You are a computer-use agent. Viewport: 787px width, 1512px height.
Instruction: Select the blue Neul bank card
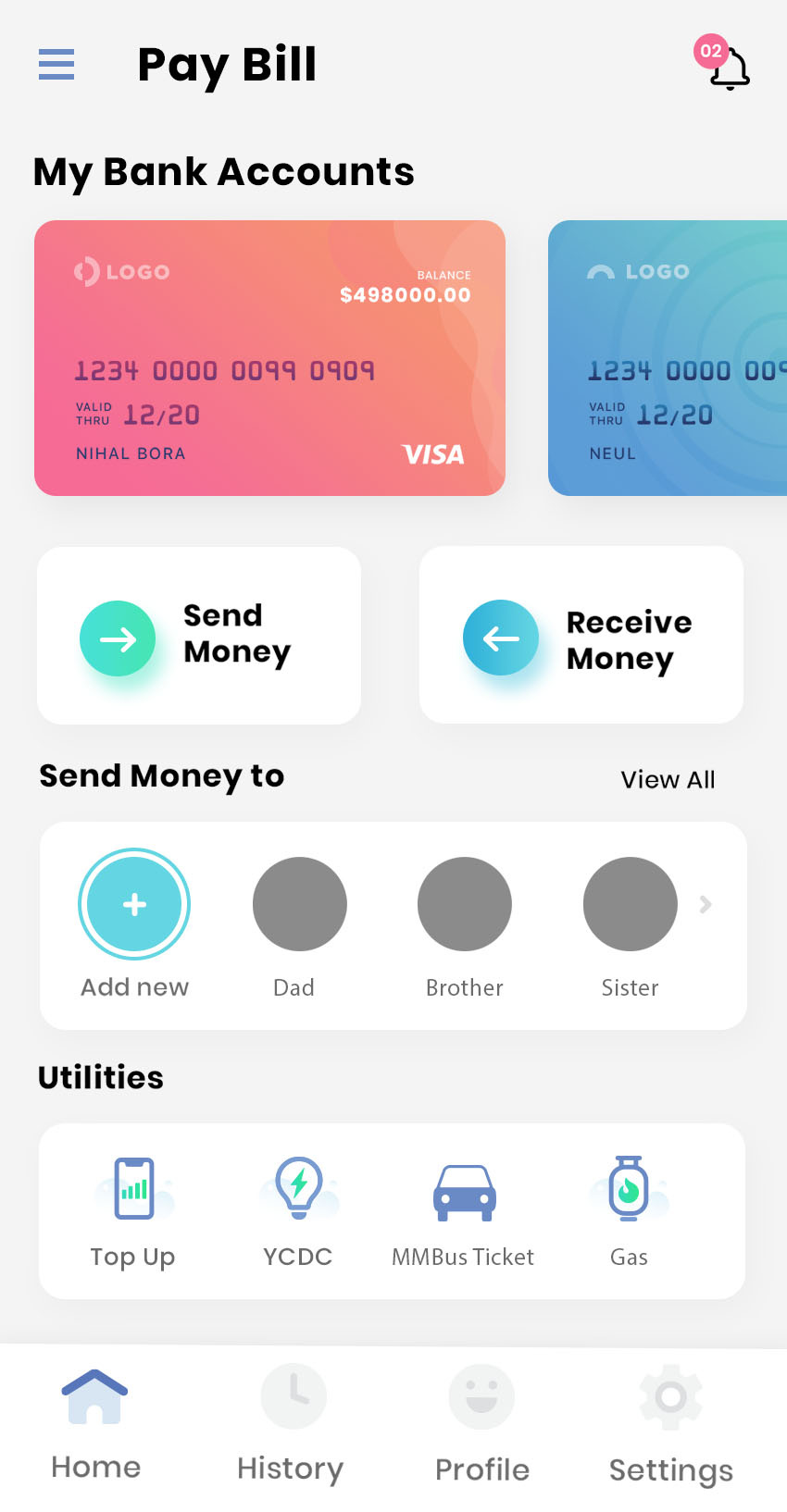click(668, 358)
